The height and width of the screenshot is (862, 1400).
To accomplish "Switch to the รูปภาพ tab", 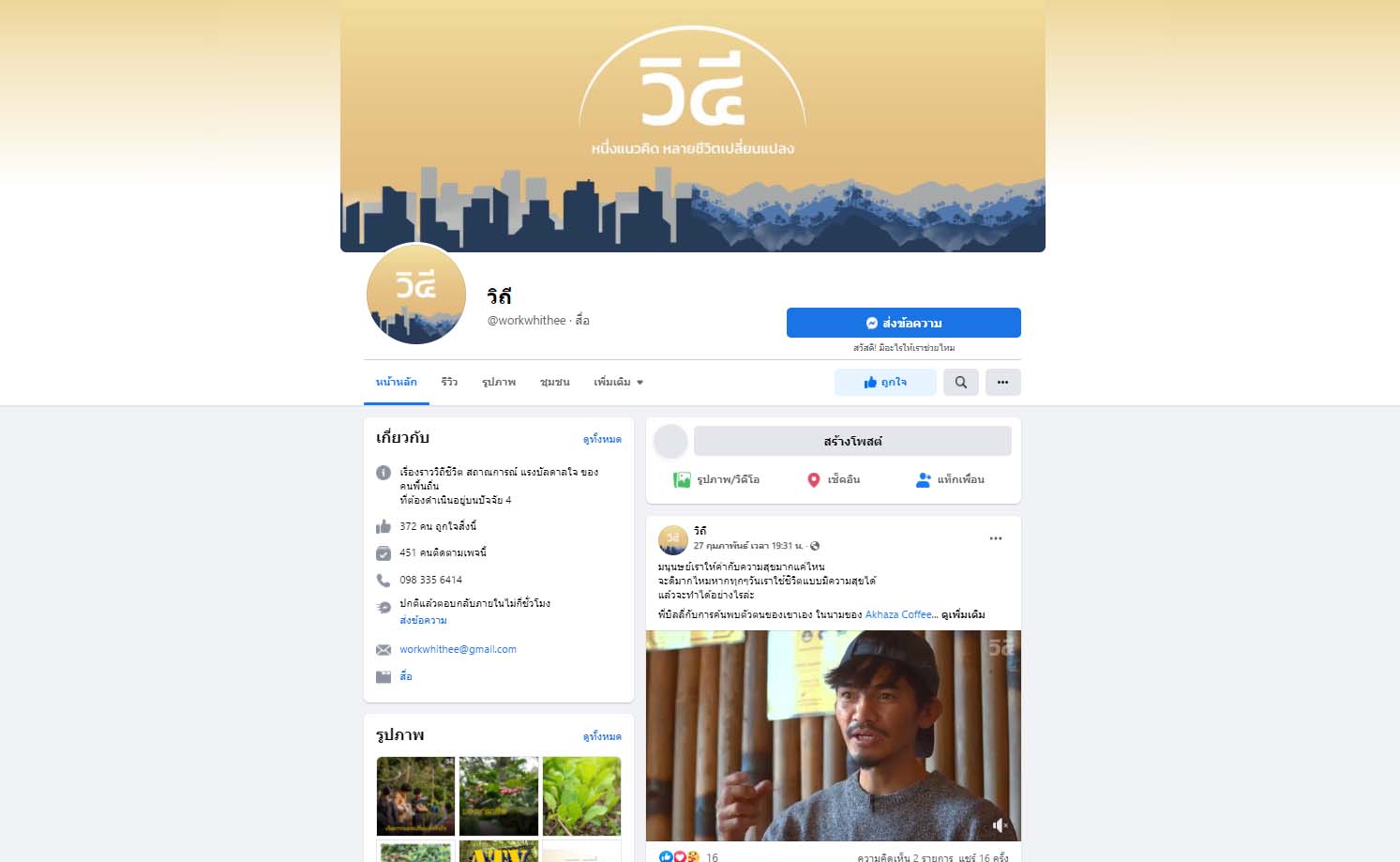I will coord(499,382).
